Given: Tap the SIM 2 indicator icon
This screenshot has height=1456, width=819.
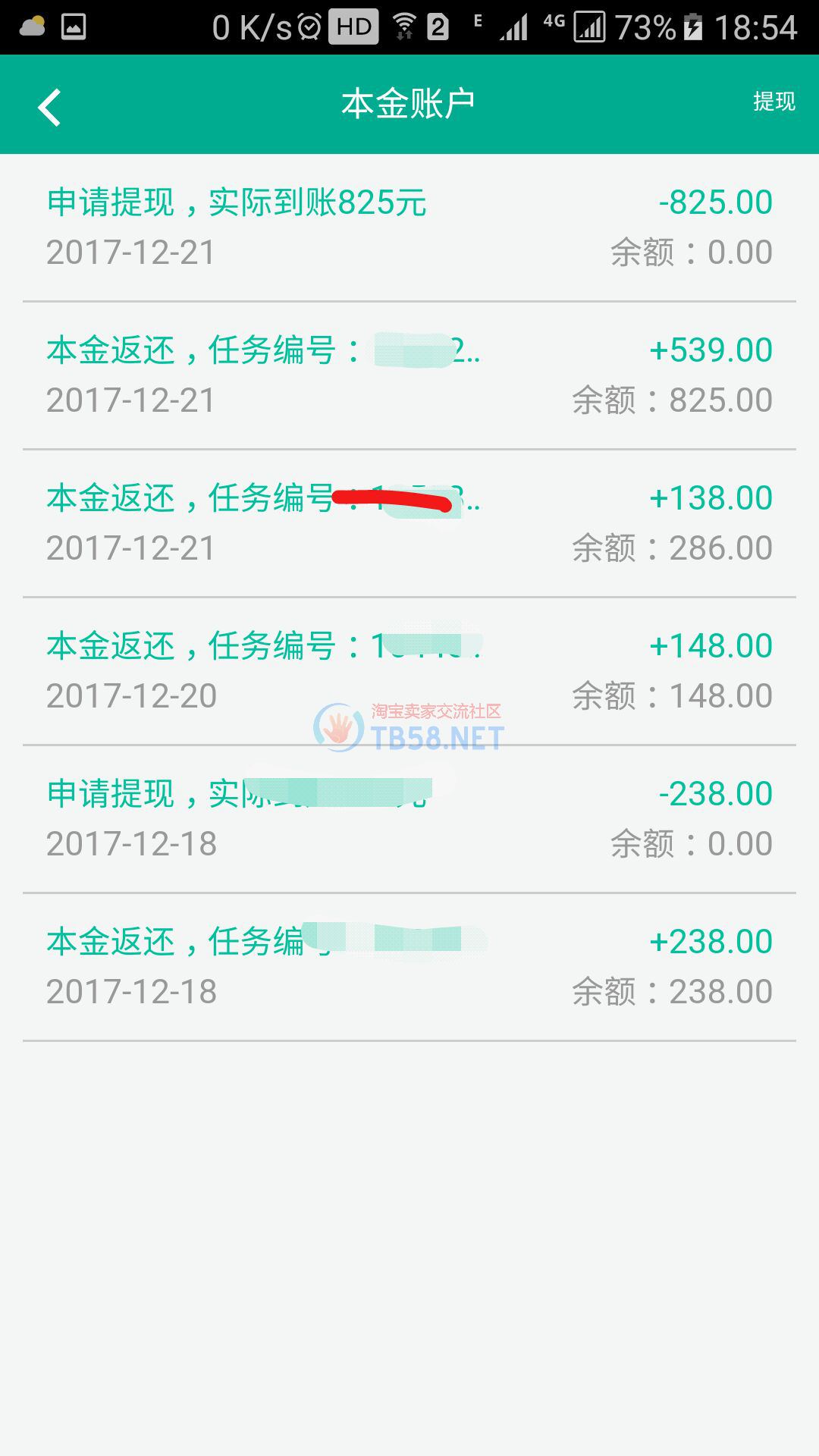Looking at the screenshot, I should click(436, 27).
